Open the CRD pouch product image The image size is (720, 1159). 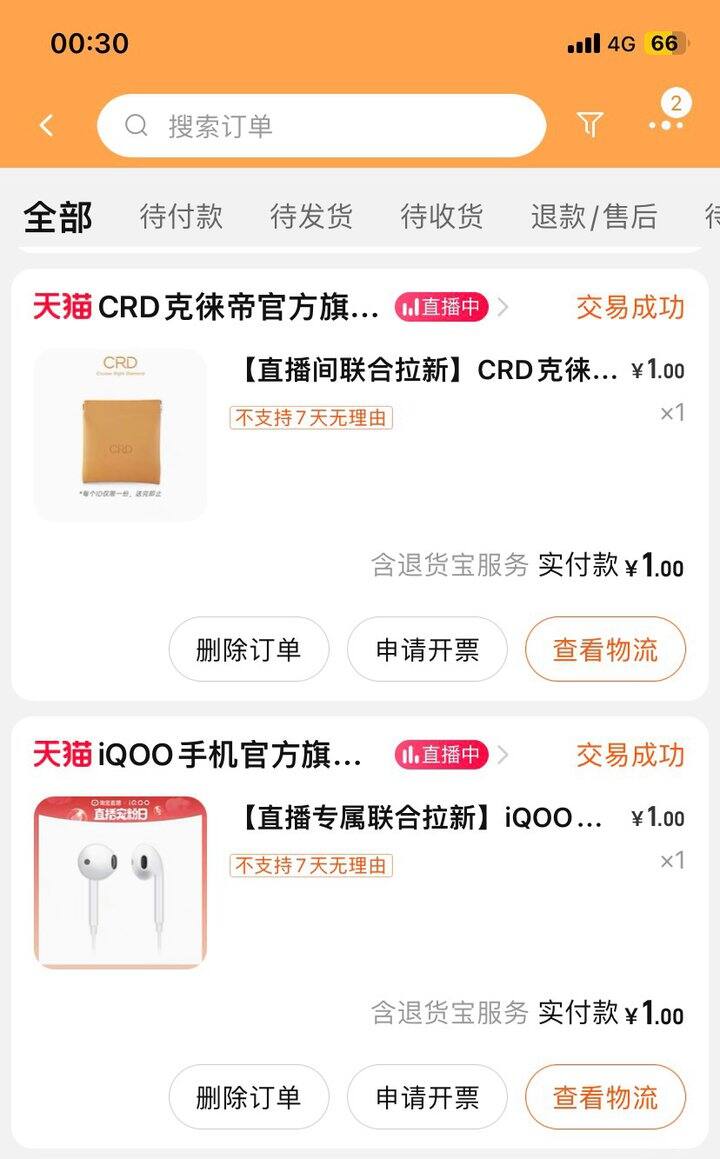[x=120, y=434]
